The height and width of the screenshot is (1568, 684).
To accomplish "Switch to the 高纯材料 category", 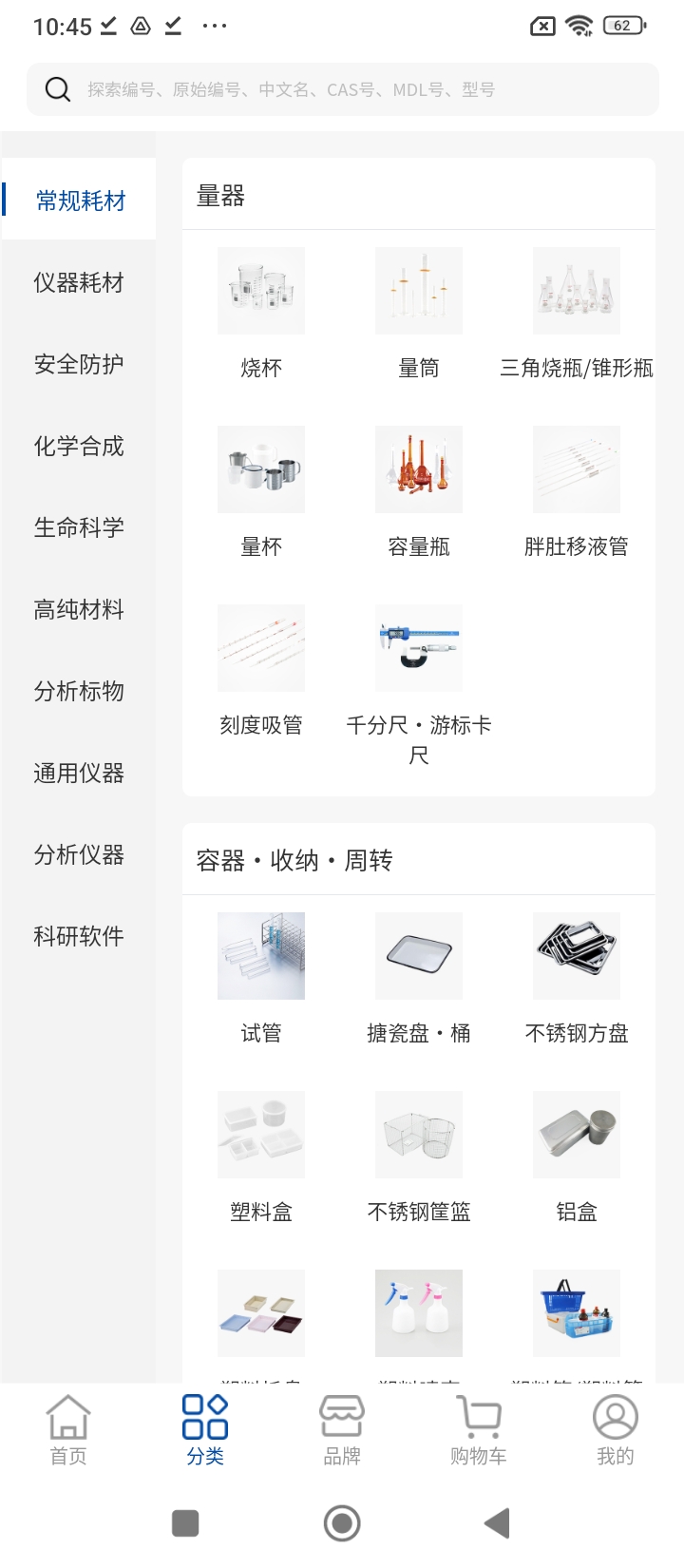I will 79,609.
